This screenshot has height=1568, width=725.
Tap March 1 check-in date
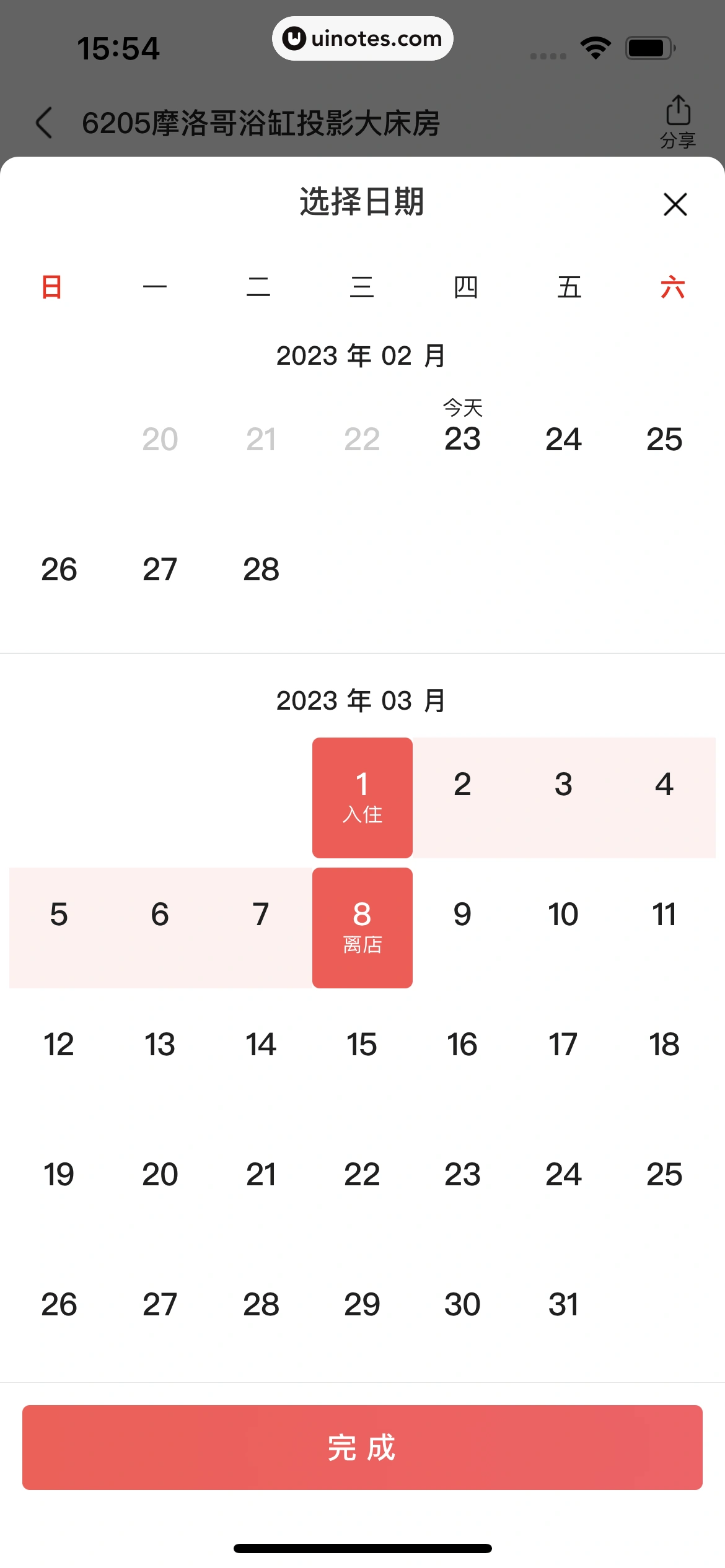click(362, 797)
